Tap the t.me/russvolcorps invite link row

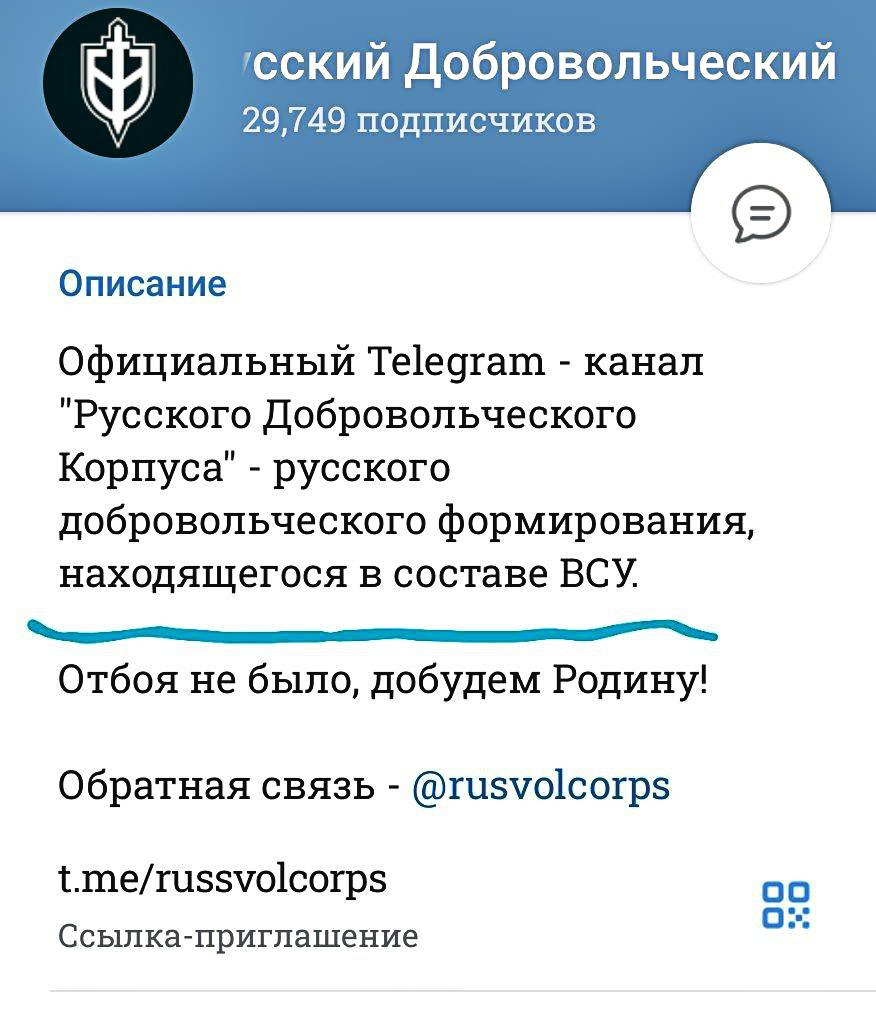coord(222,880)
